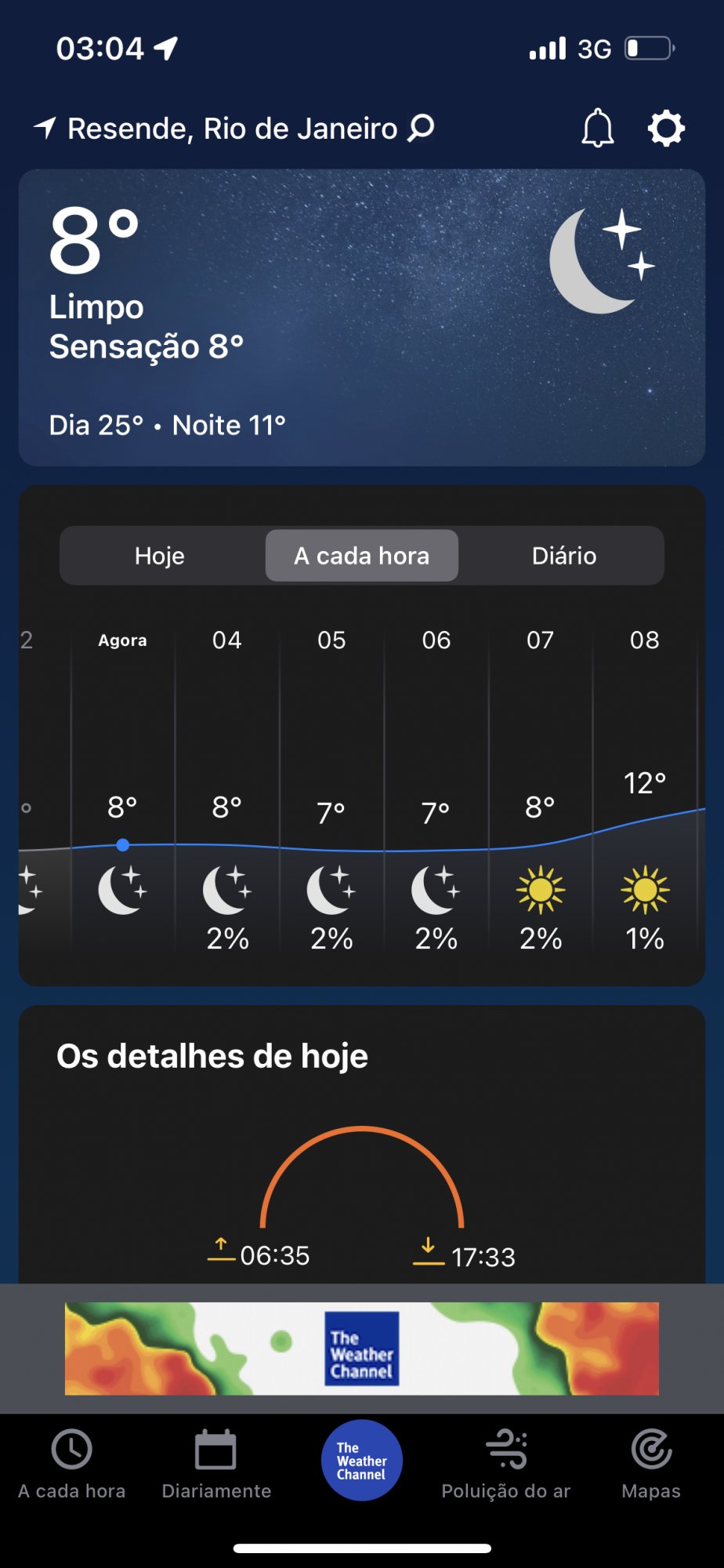Select the 08 hour forecast column

coord(645,792)
